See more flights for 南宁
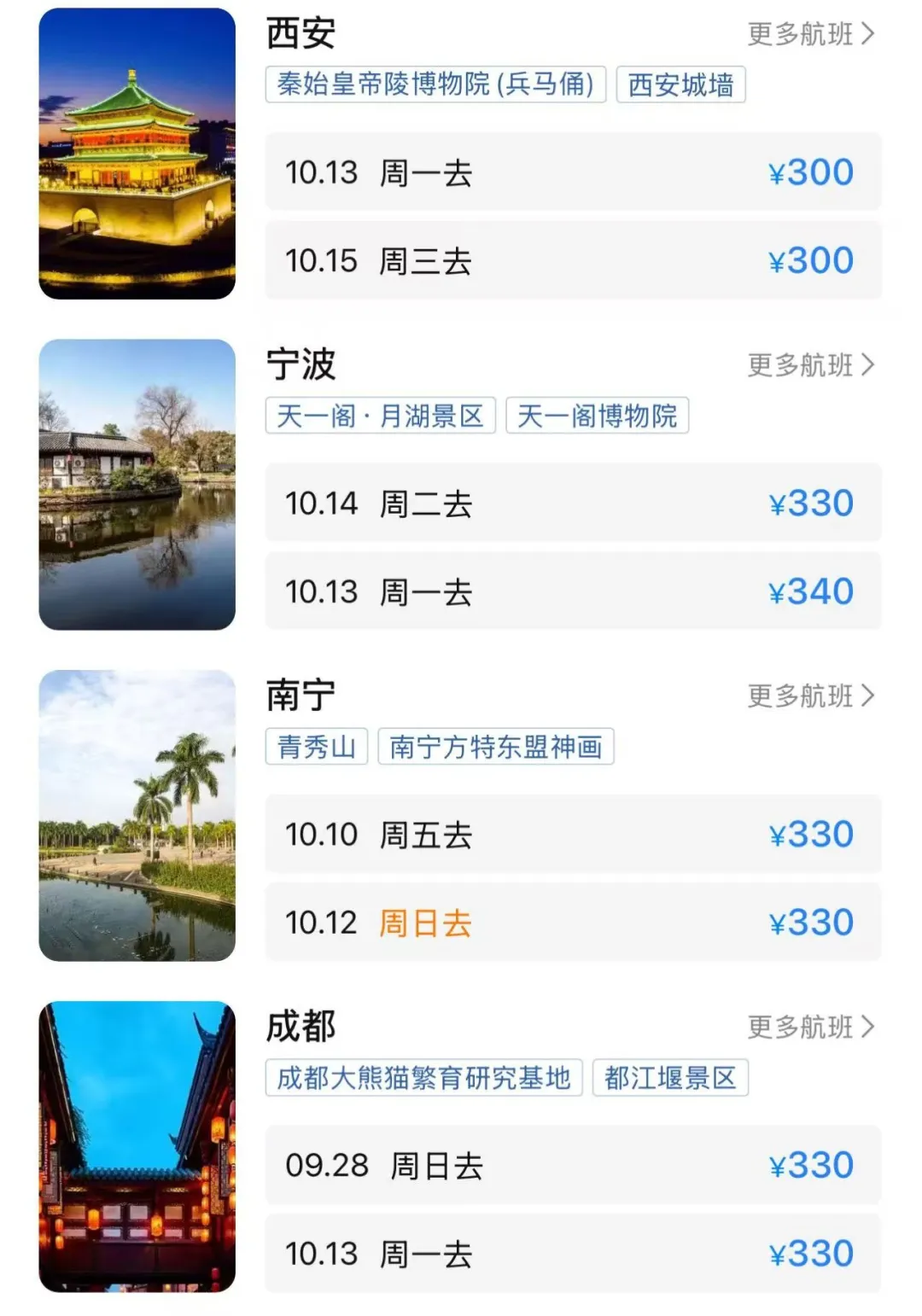This screenshot has width=922, height=1316. click(810, 696)
